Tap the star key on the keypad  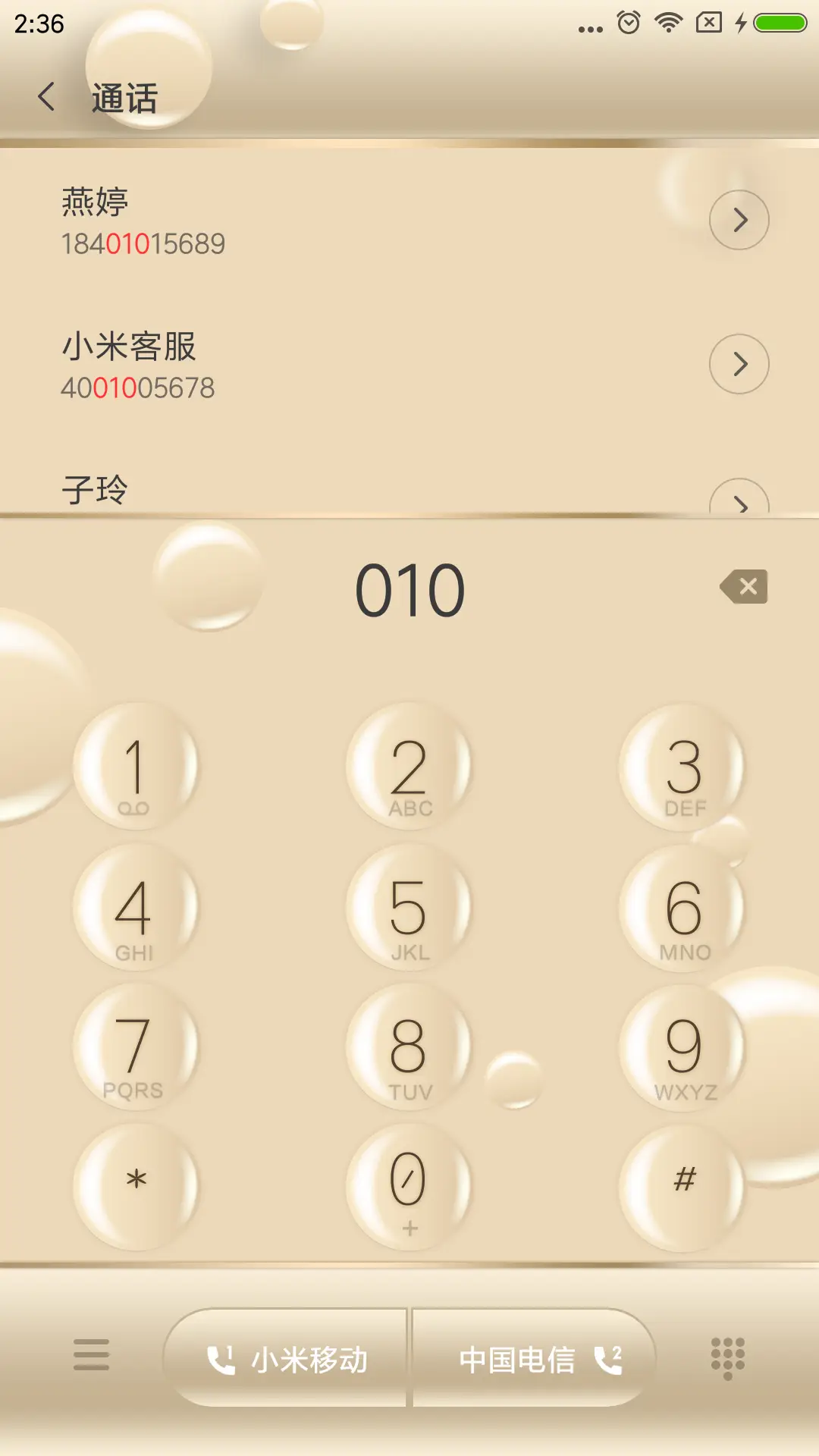[135, 1180]
